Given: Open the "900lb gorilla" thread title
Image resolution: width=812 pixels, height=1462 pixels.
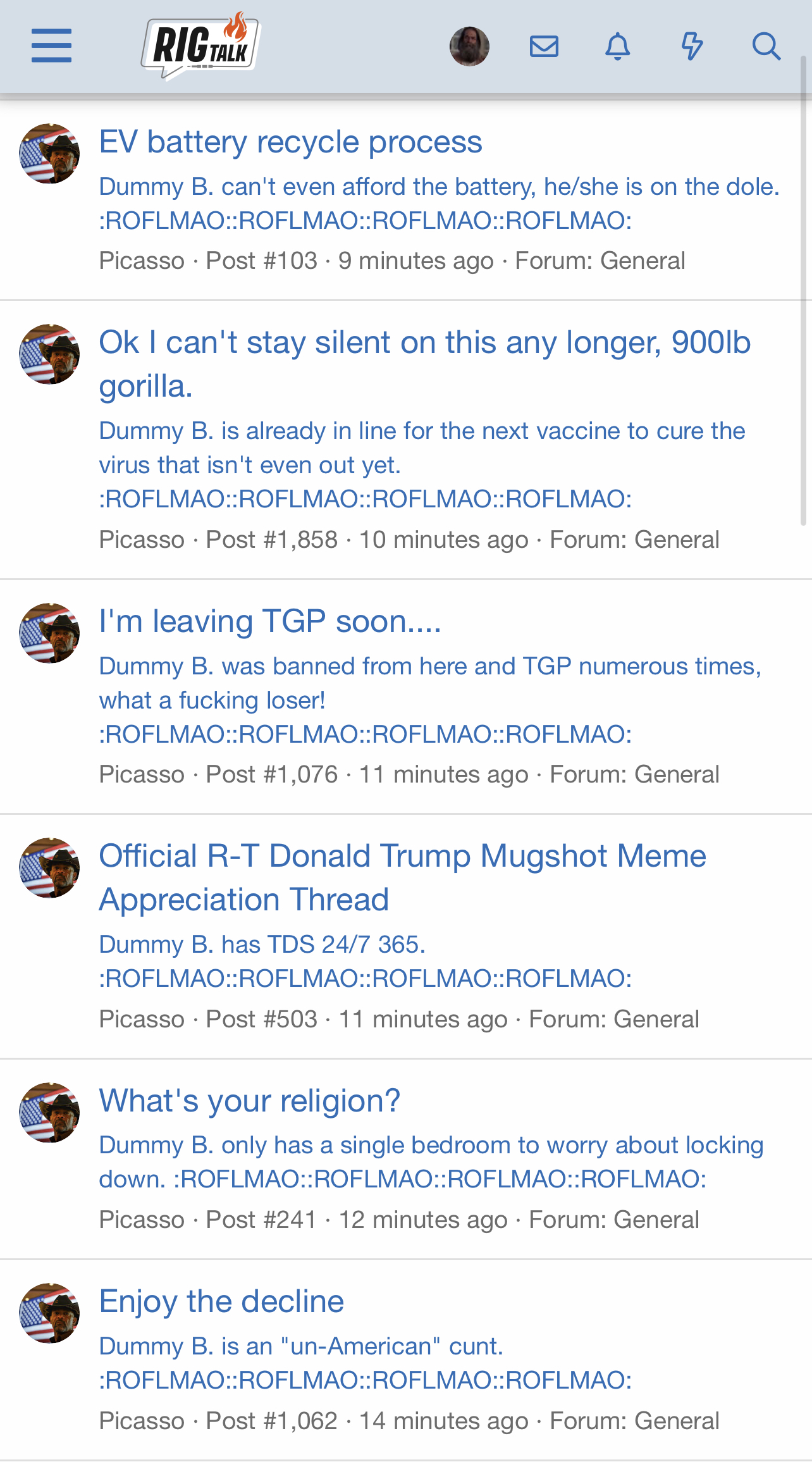Looking at the screenshot, I should click(424, 364).
